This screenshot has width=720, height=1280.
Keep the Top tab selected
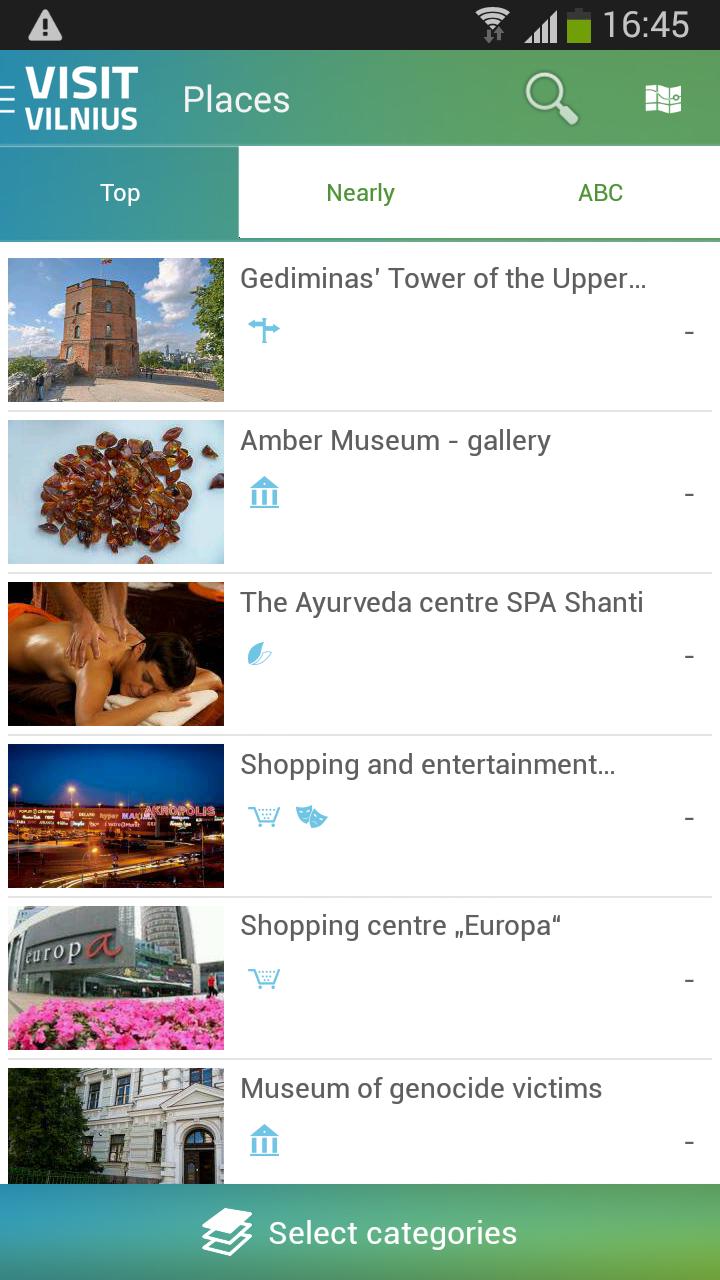pyautogui.click(x=119, y=192)
